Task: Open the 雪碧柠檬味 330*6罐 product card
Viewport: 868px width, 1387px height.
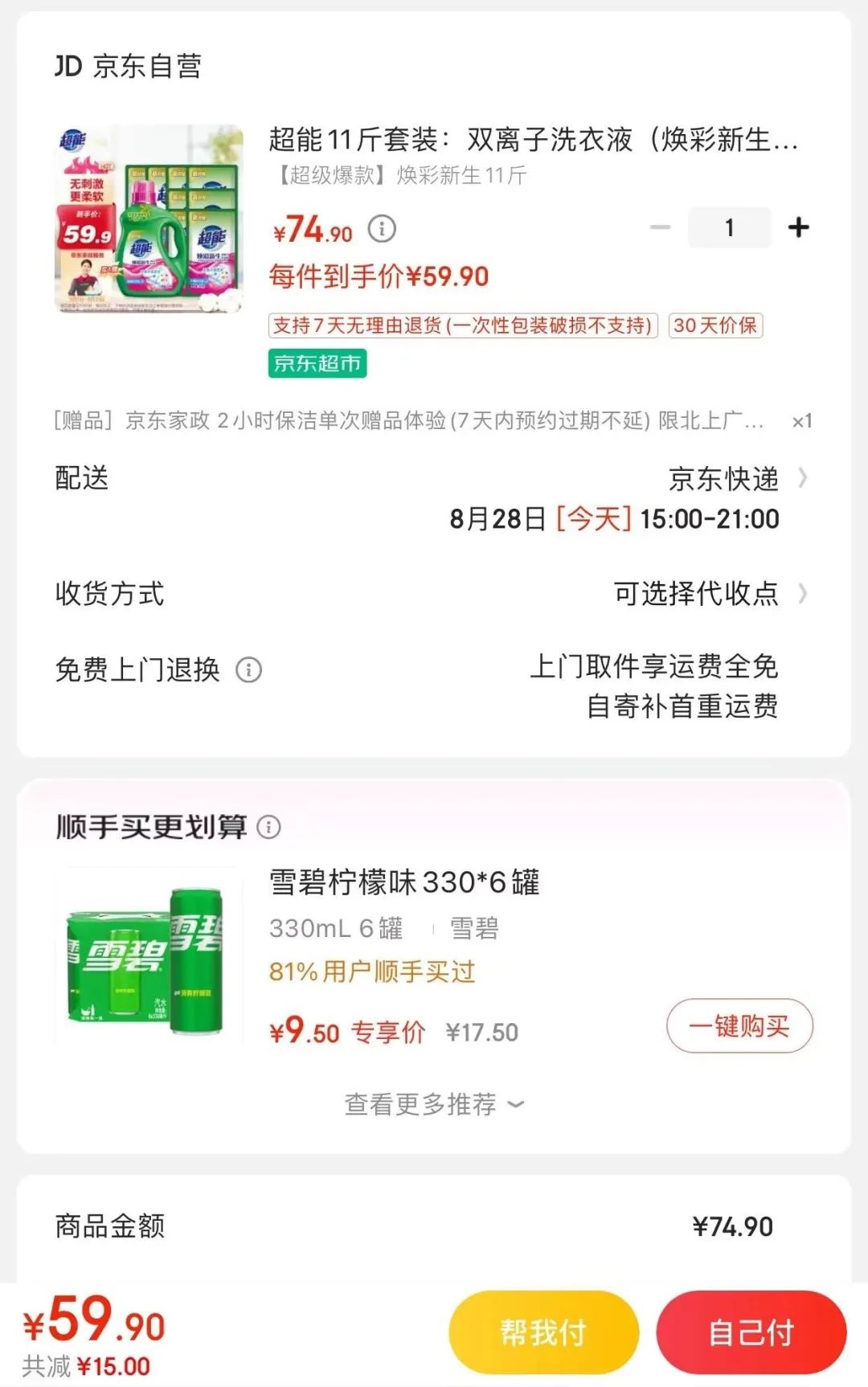Action: click(403, 882)
